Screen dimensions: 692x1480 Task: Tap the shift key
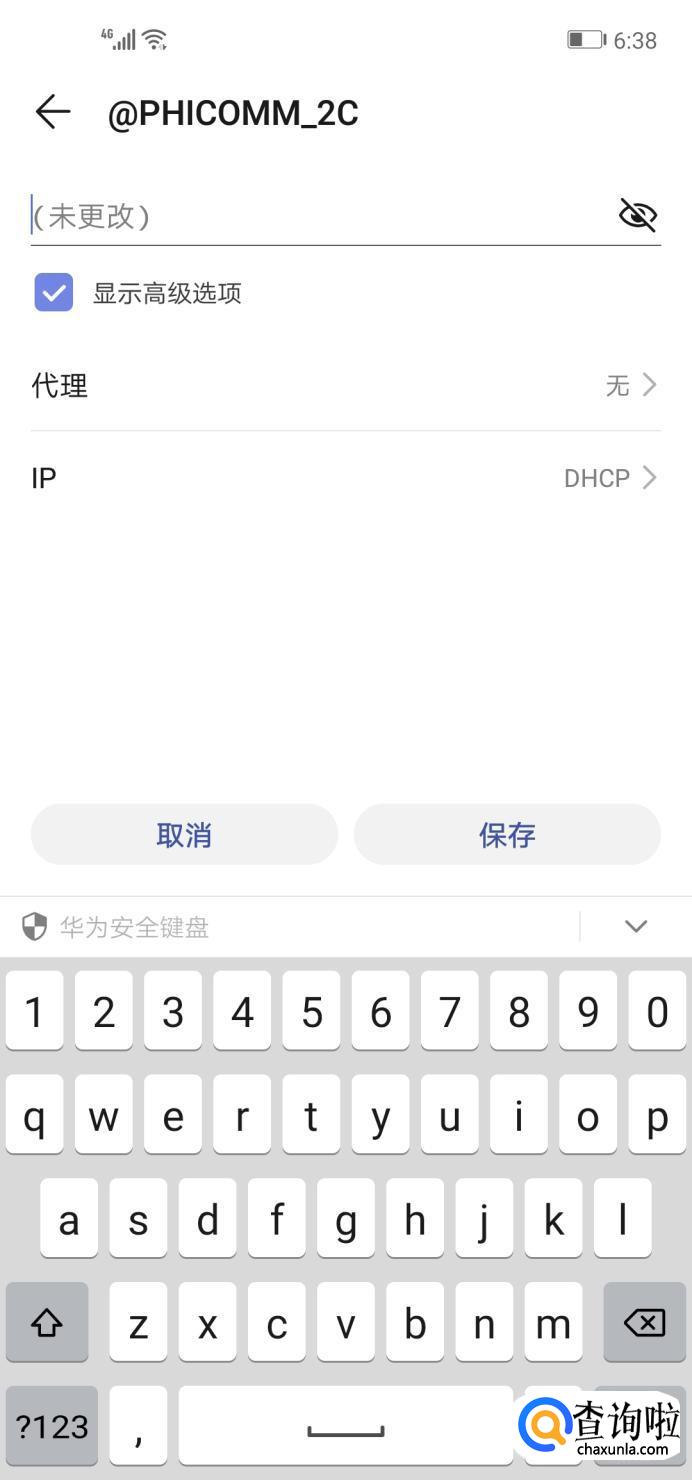pos(47,1323)
